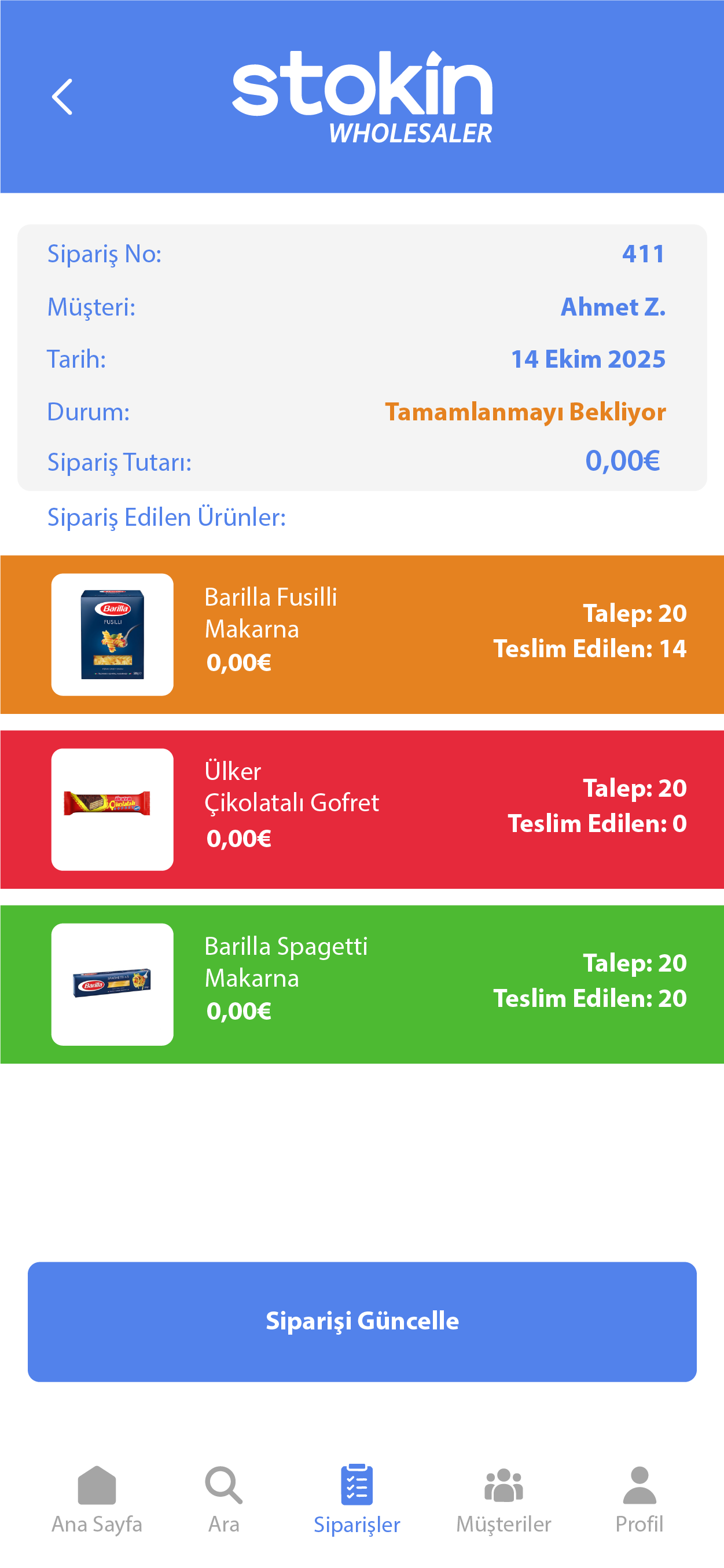
Task: Open the Ara search tab
Action: tap(224, 1499)
